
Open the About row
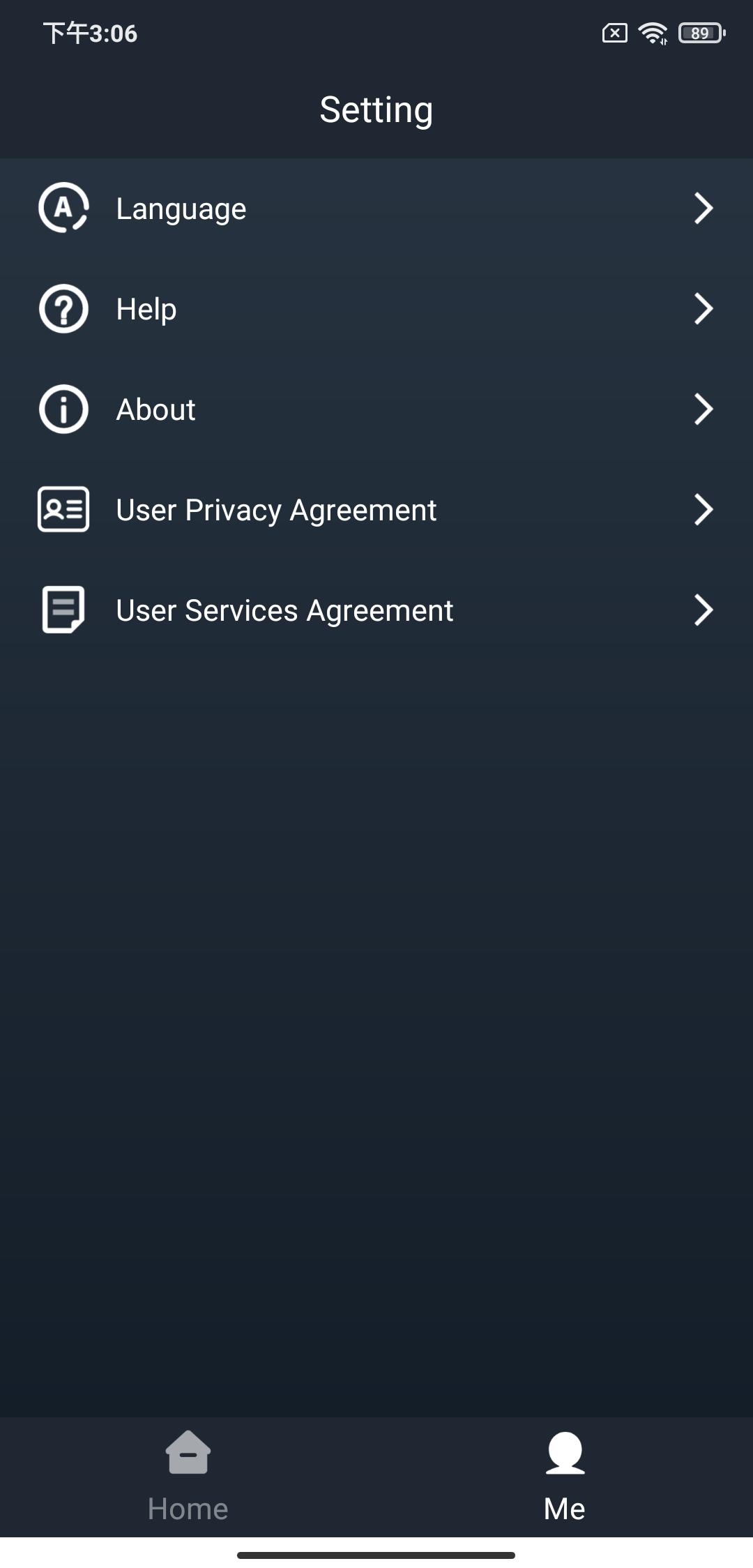pyautogui.click(x=376, y=409)
